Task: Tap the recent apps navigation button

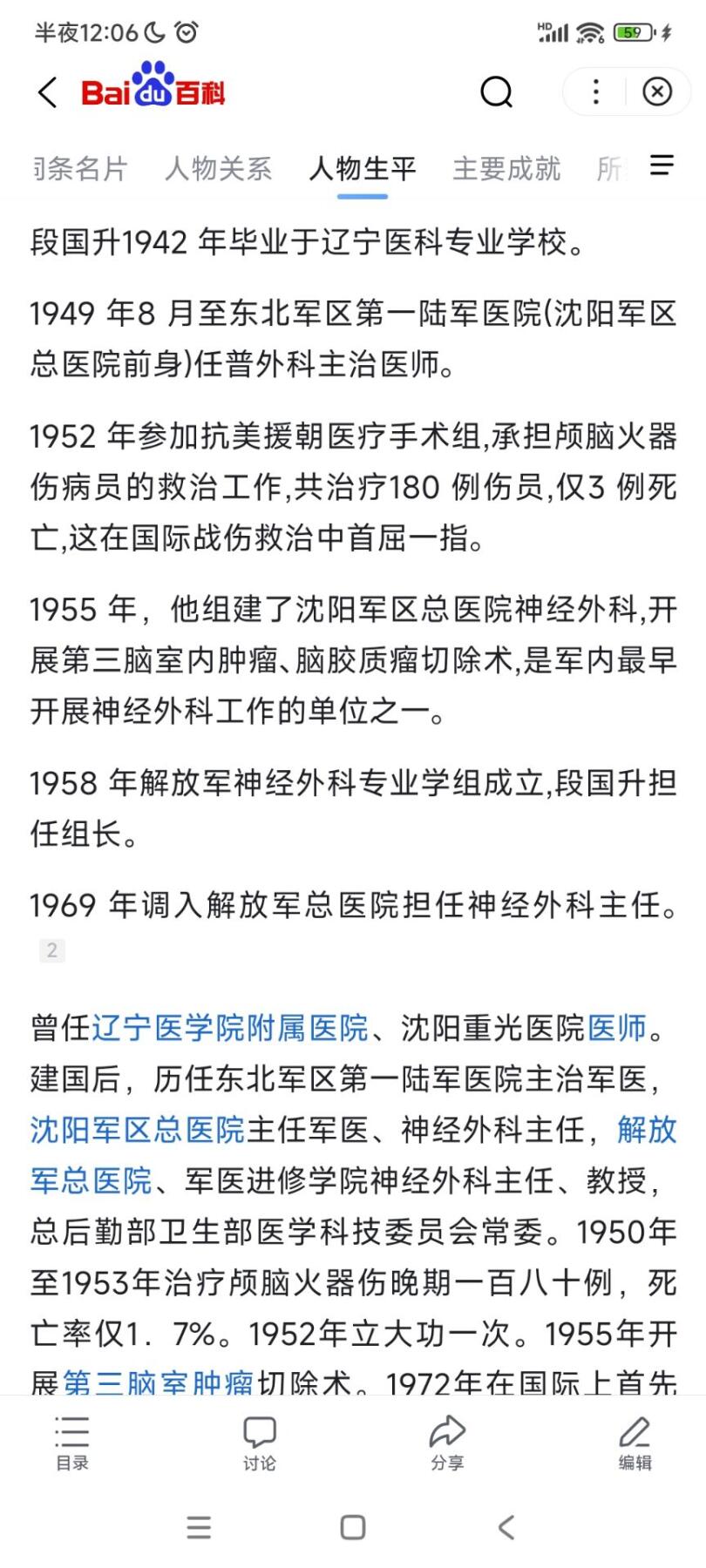Action: coord(199,1529)
